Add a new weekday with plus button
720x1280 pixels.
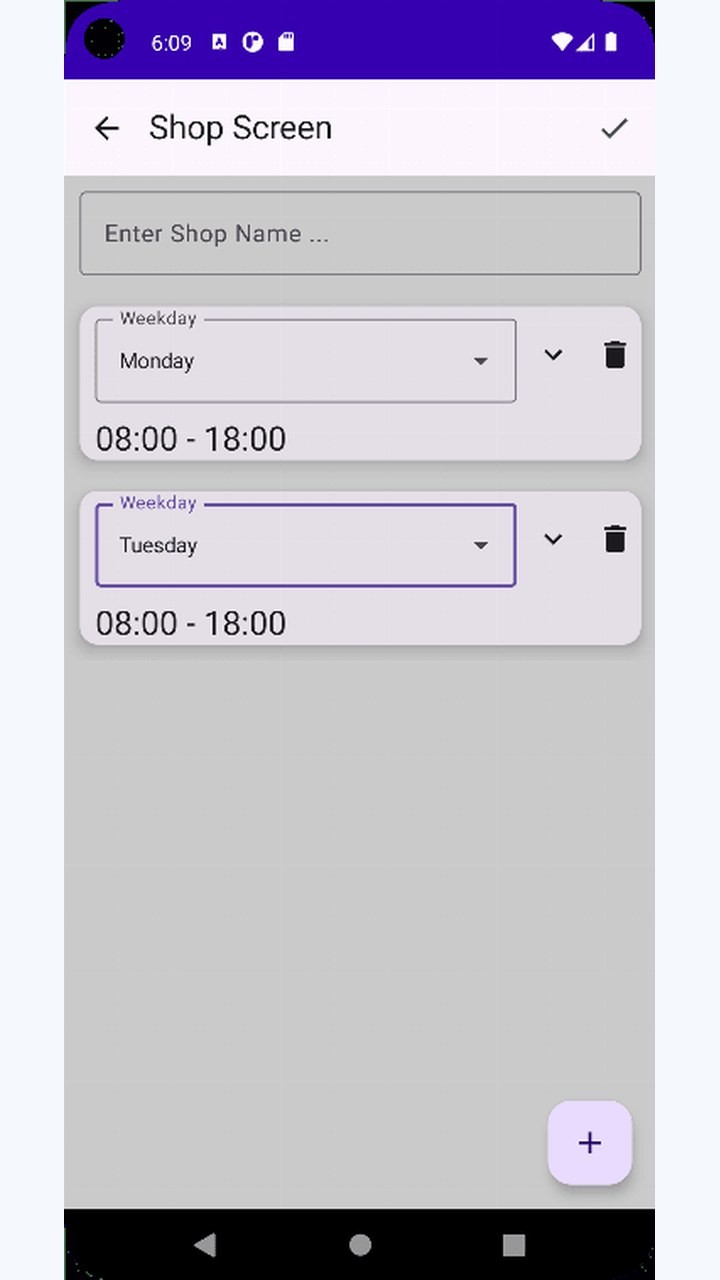click(x=590, y=1143)
